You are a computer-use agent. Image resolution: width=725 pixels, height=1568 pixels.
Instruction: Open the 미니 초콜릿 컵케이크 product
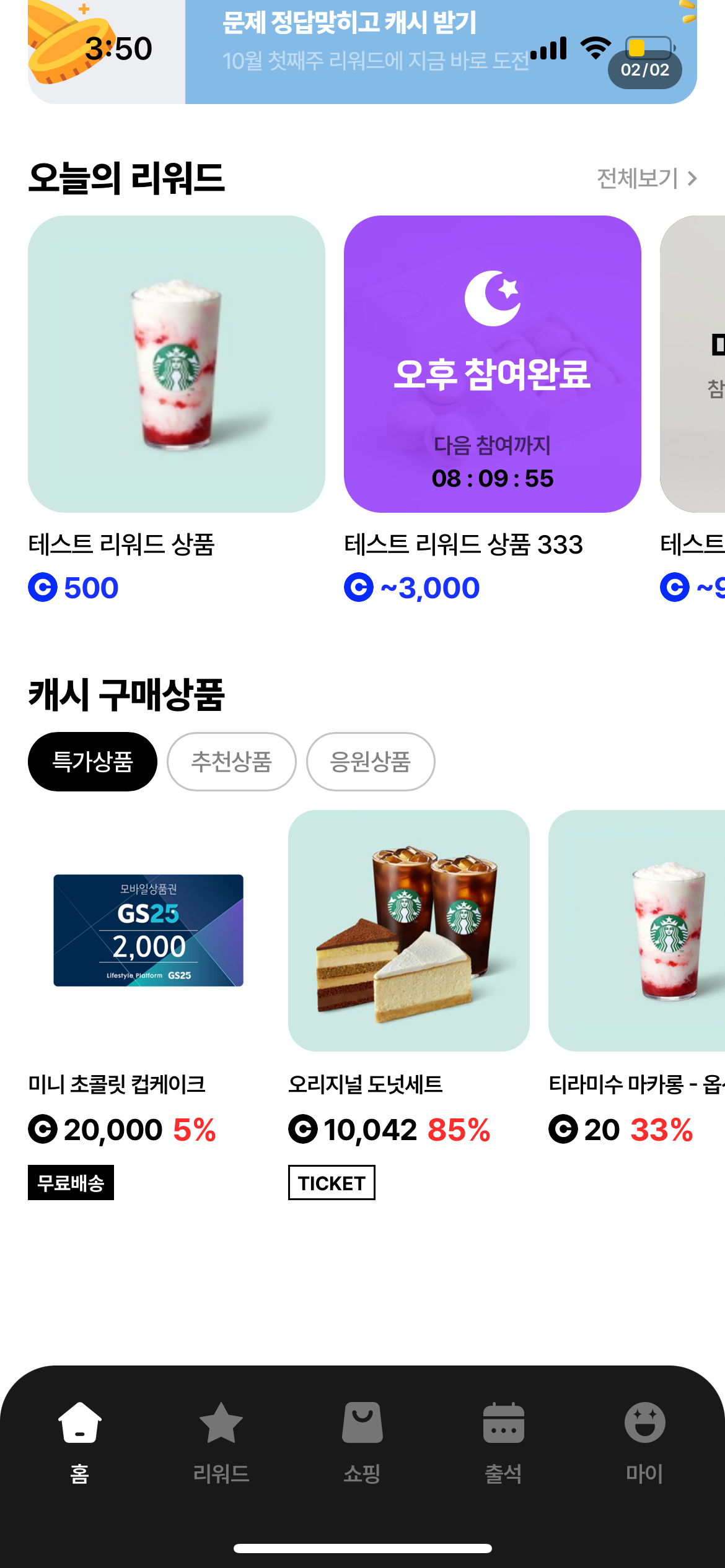149,930
